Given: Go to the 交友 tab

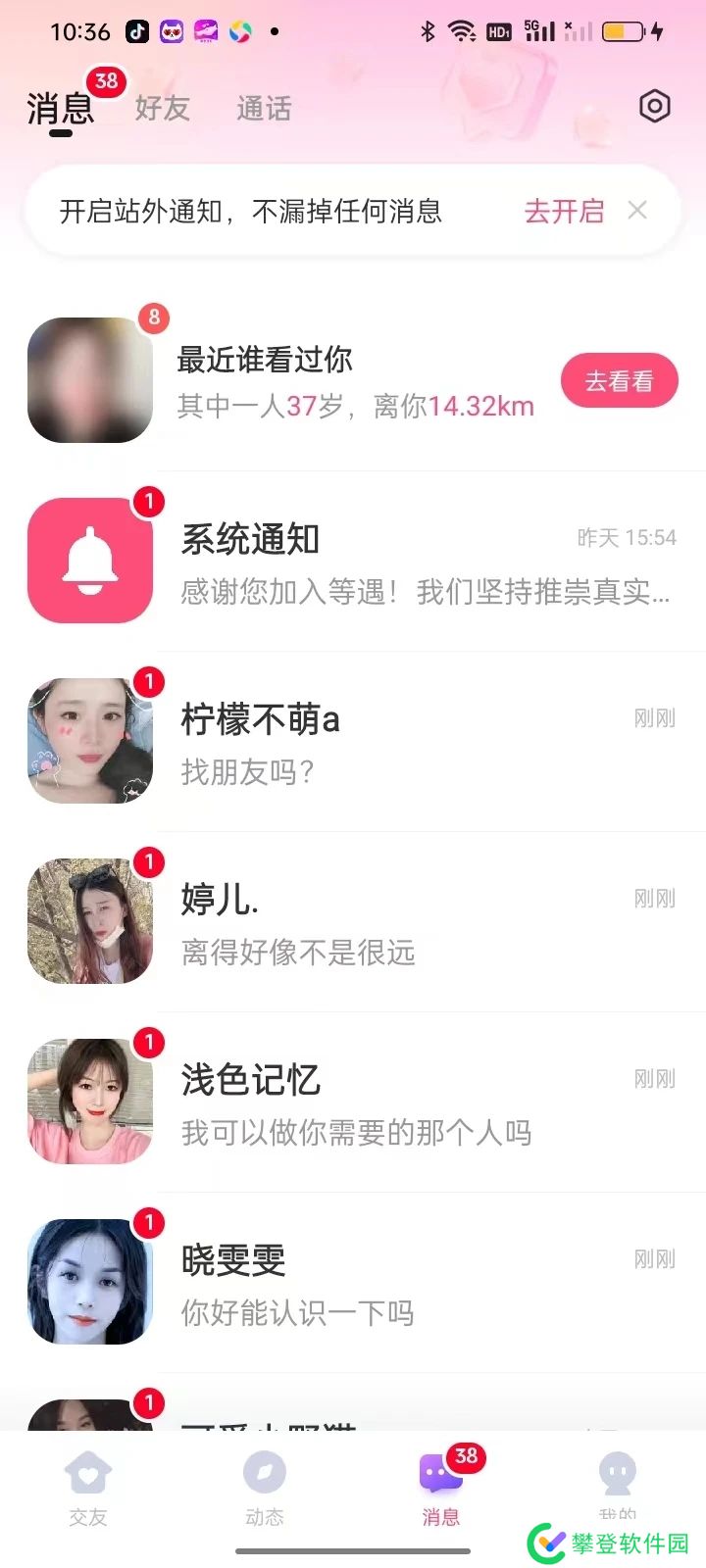Looking at the screenshot, I should click(x=88, y=1490).
